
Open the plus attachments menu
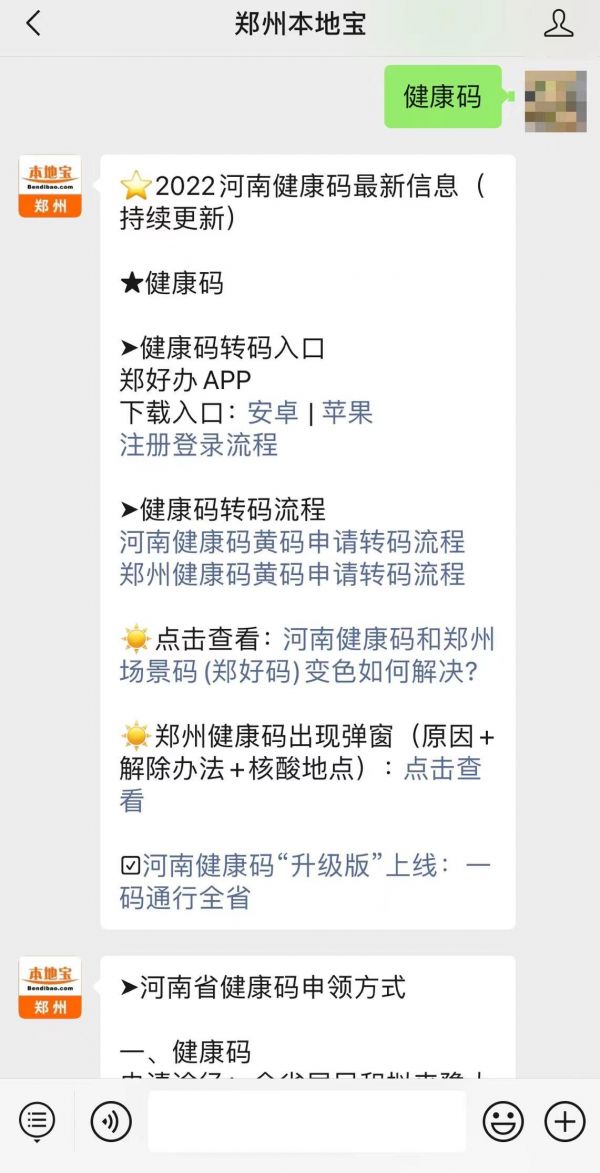pos(564,1122)
